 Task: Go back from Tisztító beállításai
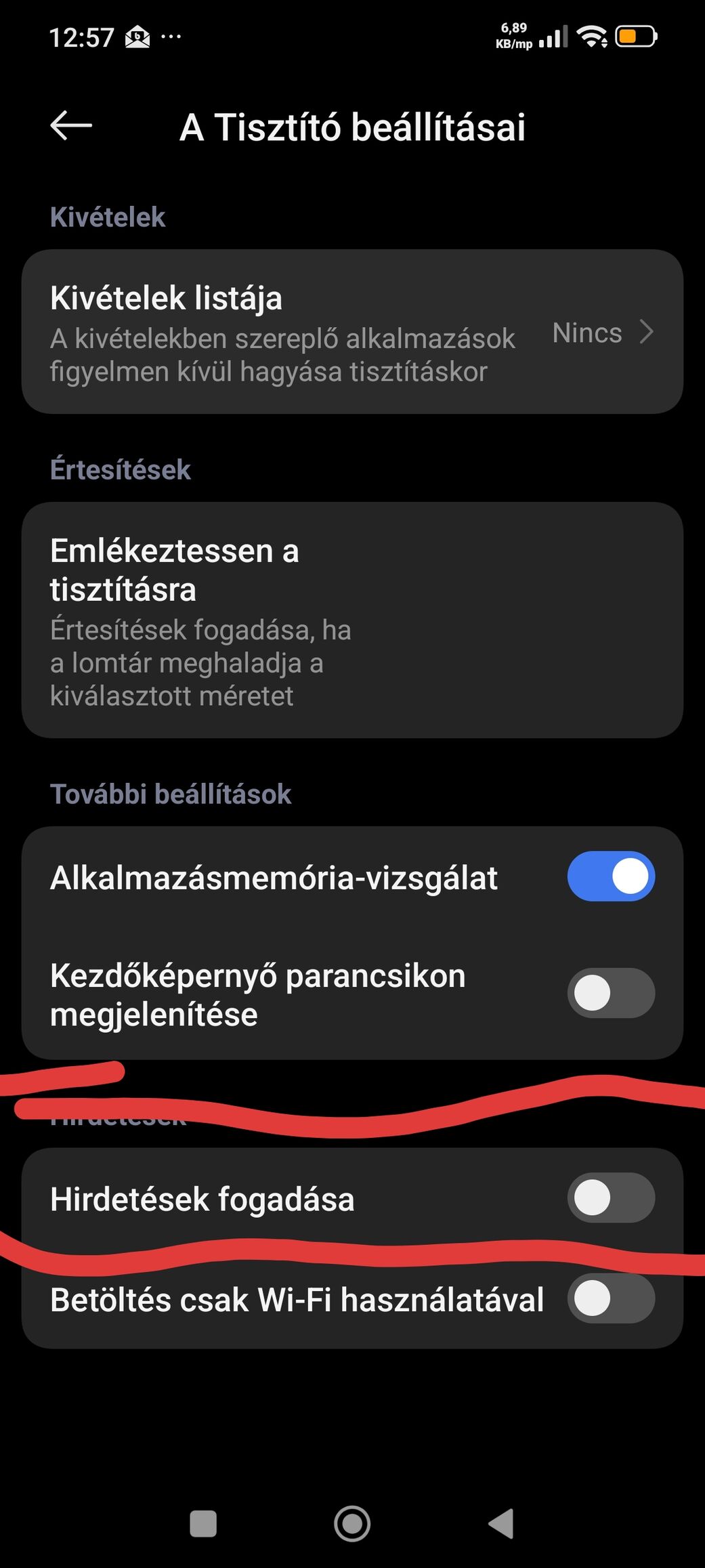pos(71,126)
